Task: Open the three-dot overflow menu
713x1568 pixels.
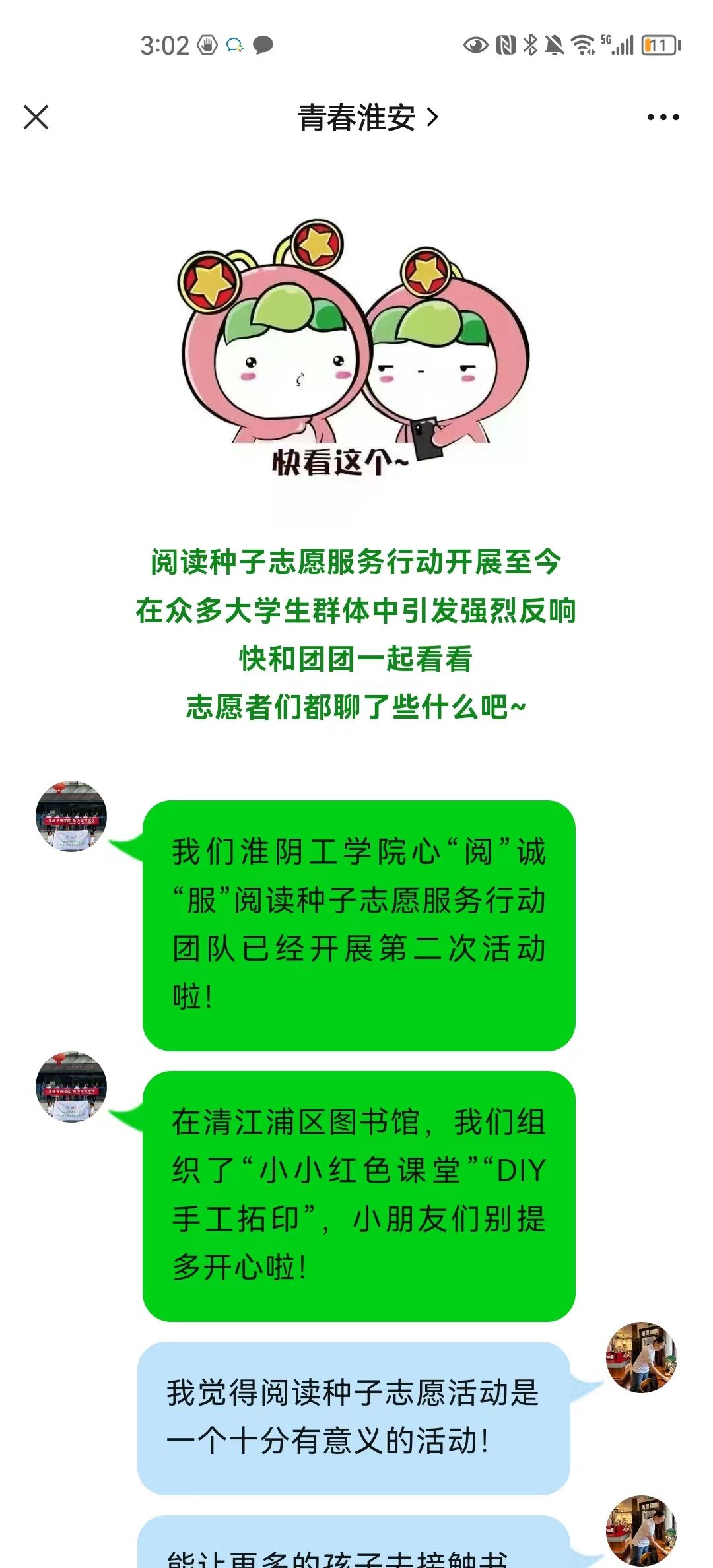Action: pos(663,117)
